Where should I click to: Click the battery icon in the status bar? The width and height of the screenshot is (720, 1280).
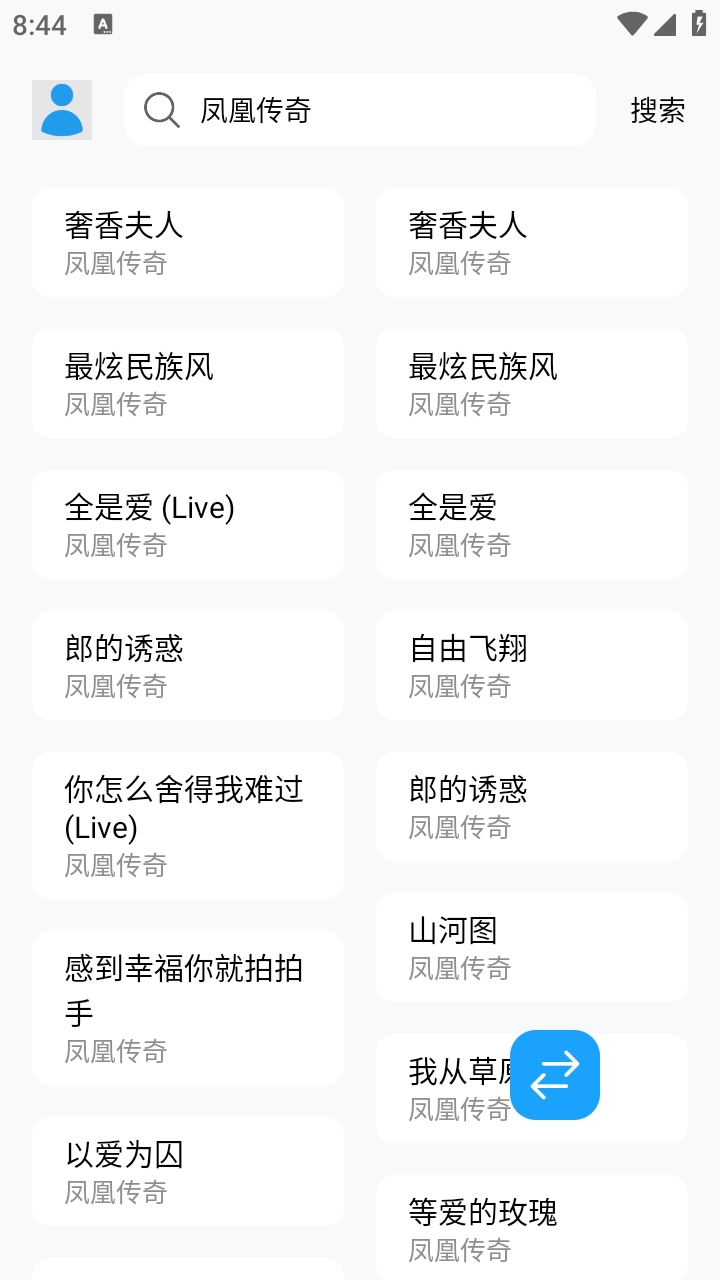(699, 23)
